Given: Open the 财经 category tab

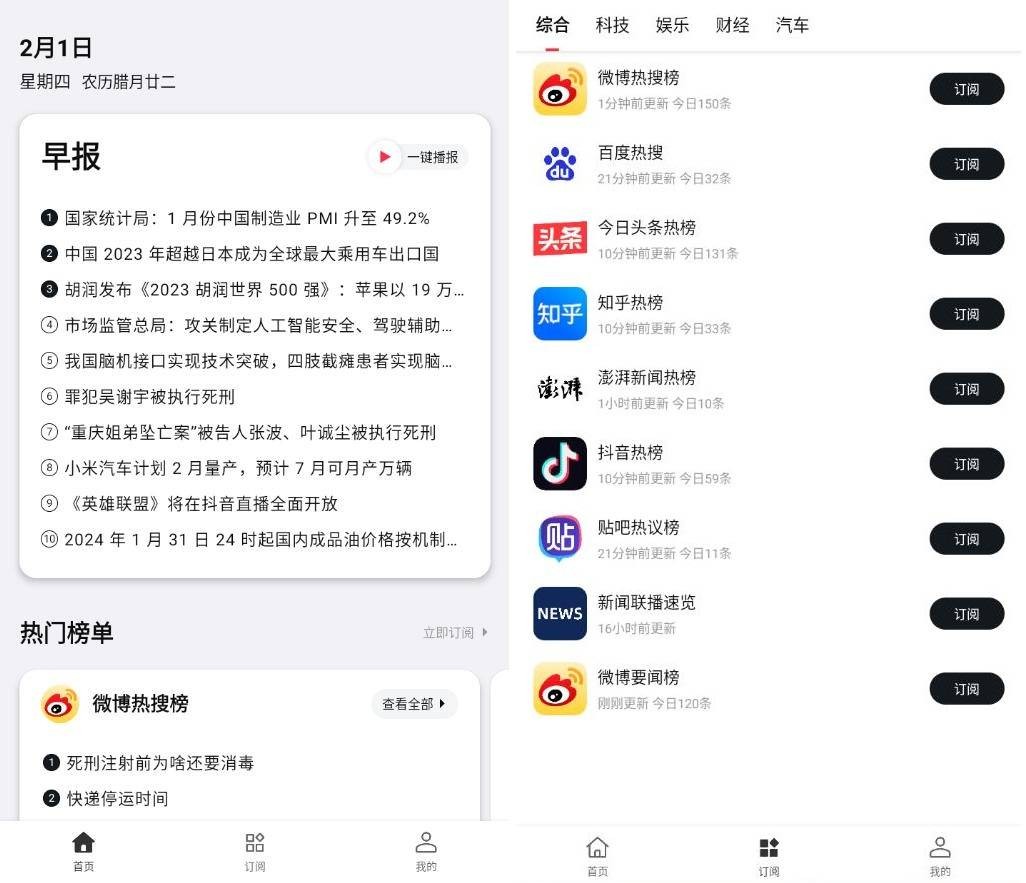Looking at the screenshot, I should 732,26.
